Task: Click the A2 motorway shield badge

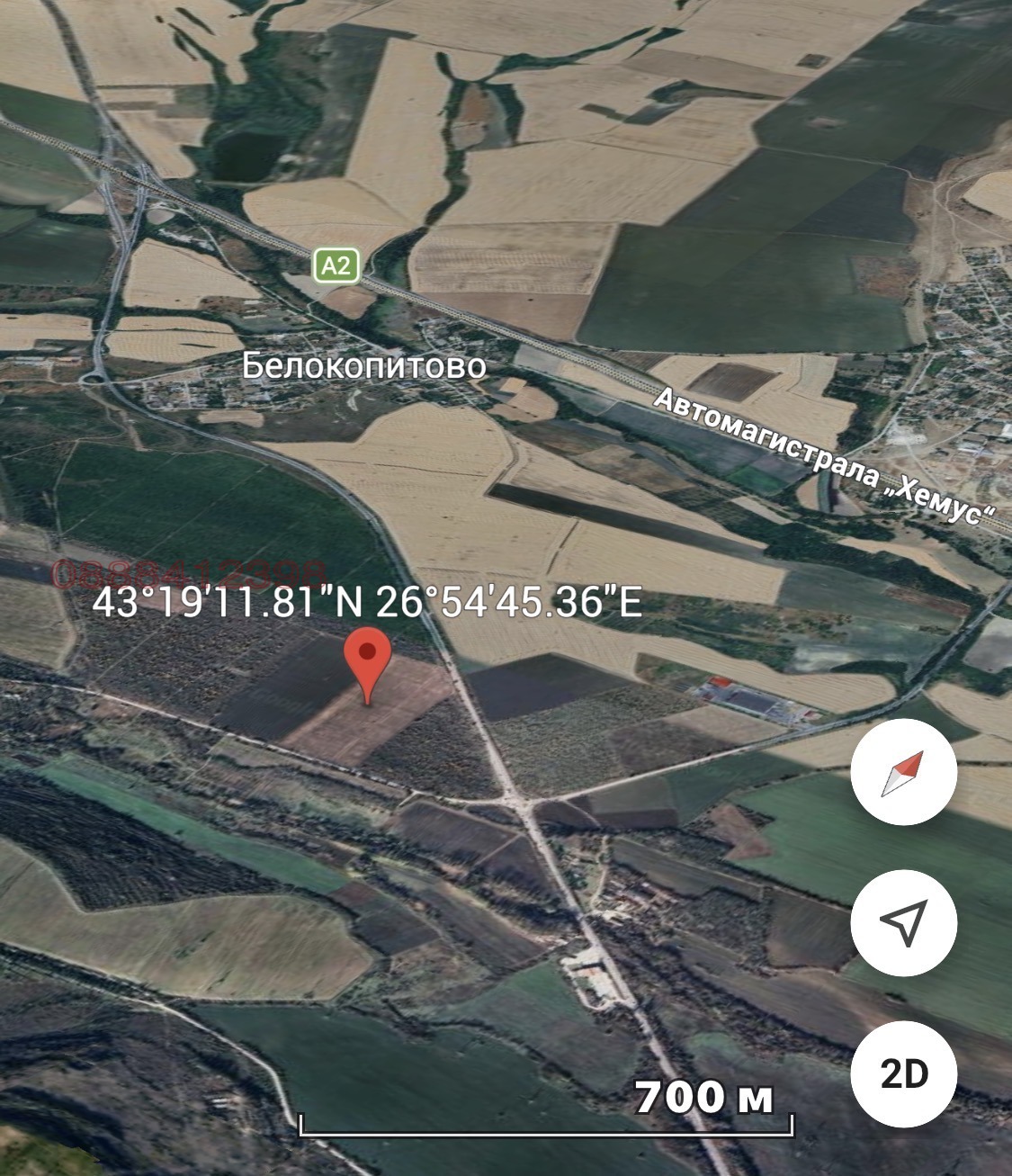Action: point(336,265)
